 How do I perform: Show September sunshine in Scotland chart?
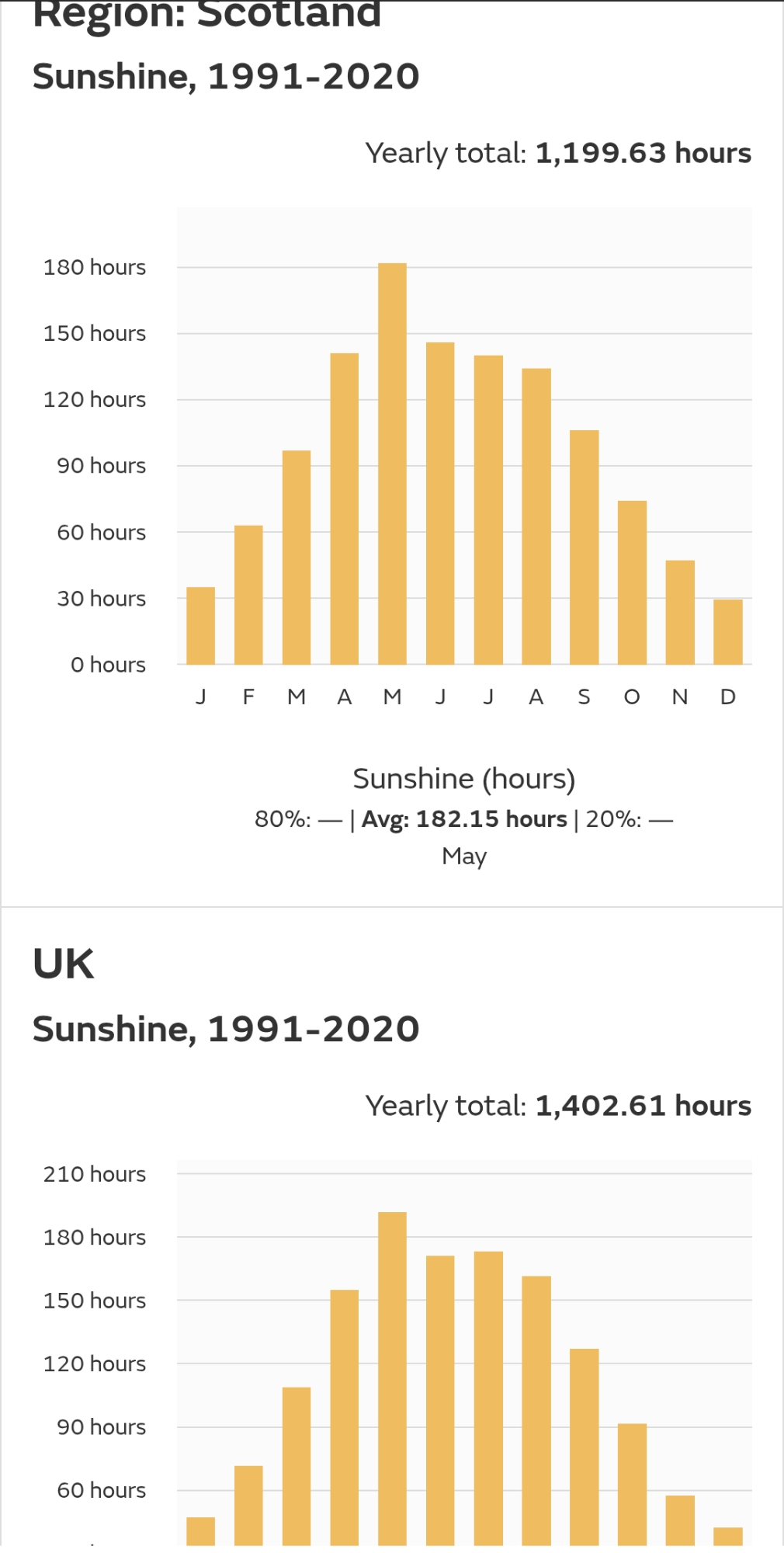[x=585, y=547]
